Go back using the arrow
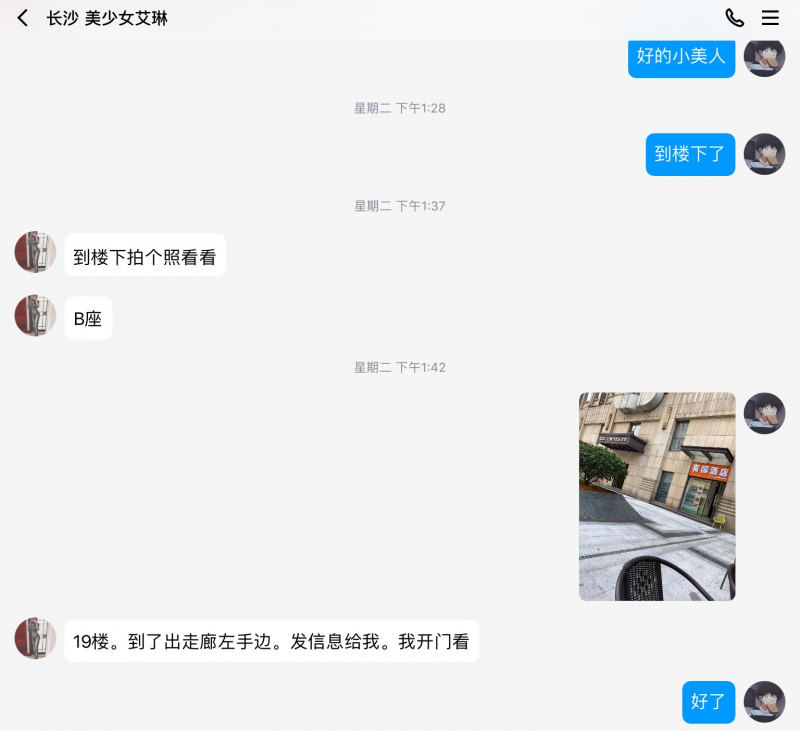 click(x=22, y=18)
